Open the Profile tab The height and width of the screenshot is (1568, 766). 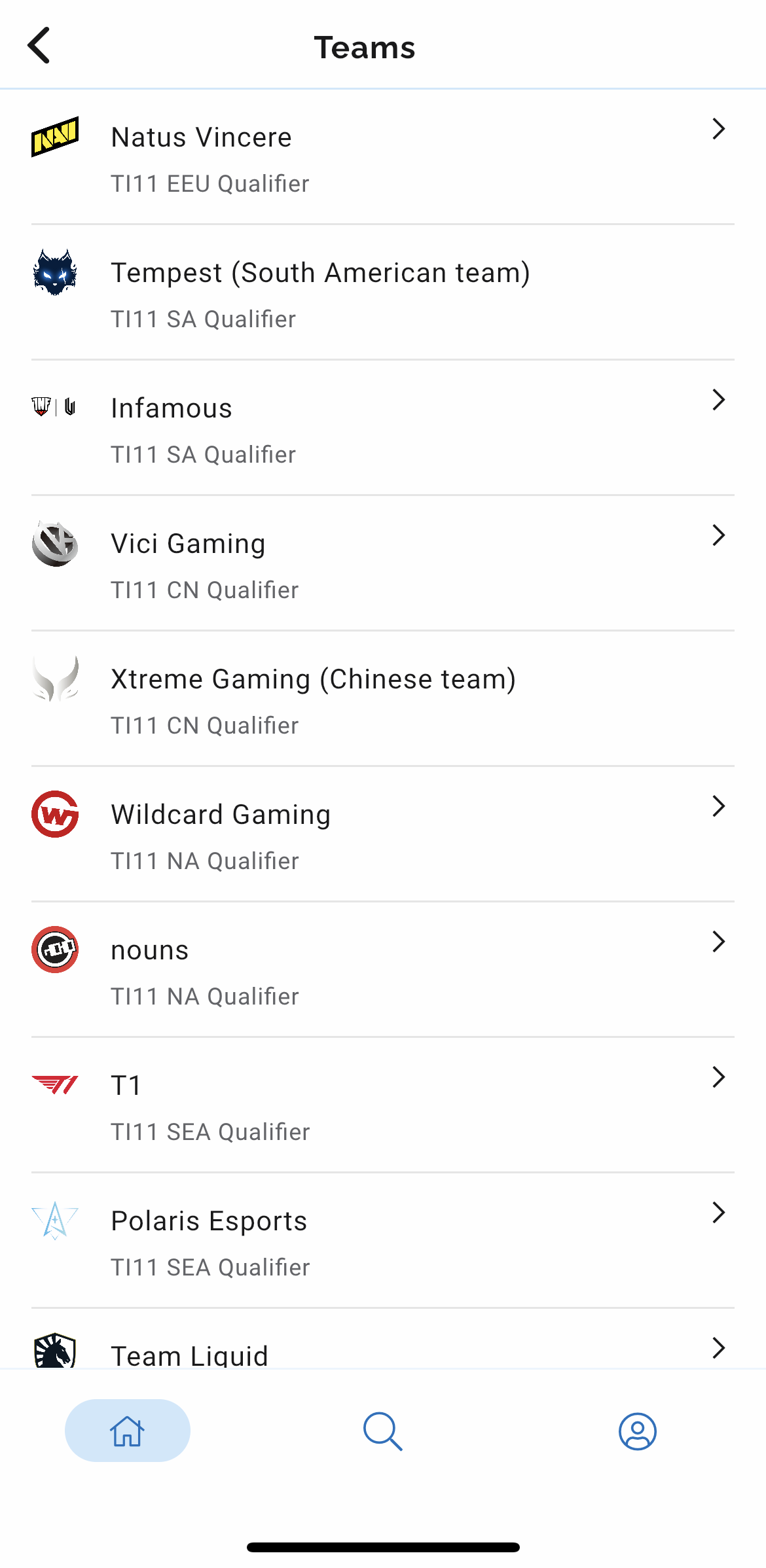(x=638, y=1431)
